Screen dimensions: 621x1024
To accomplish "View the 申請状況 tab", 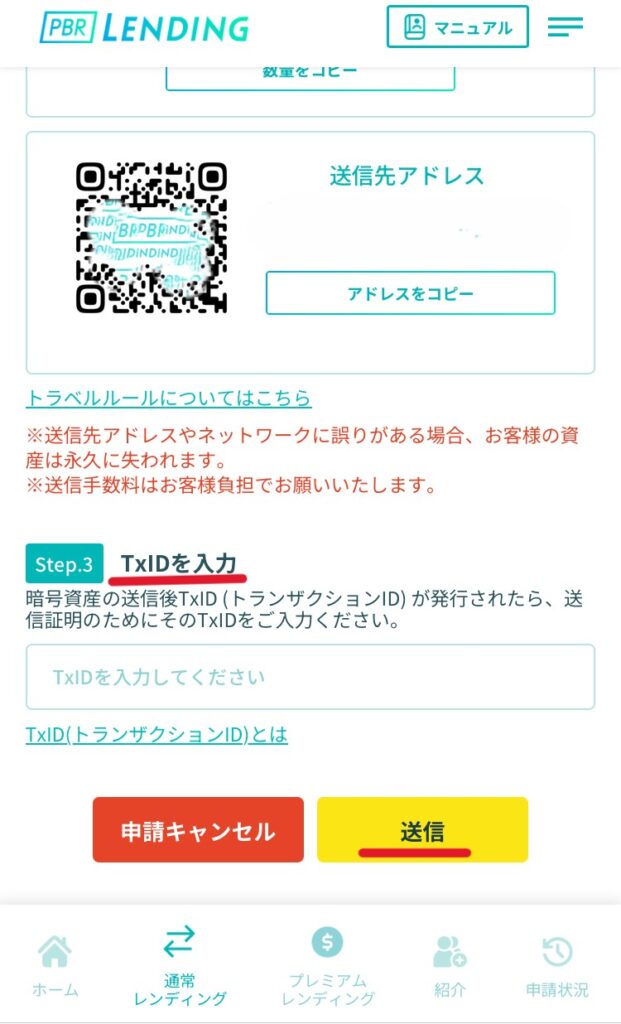I will [557, 966].
